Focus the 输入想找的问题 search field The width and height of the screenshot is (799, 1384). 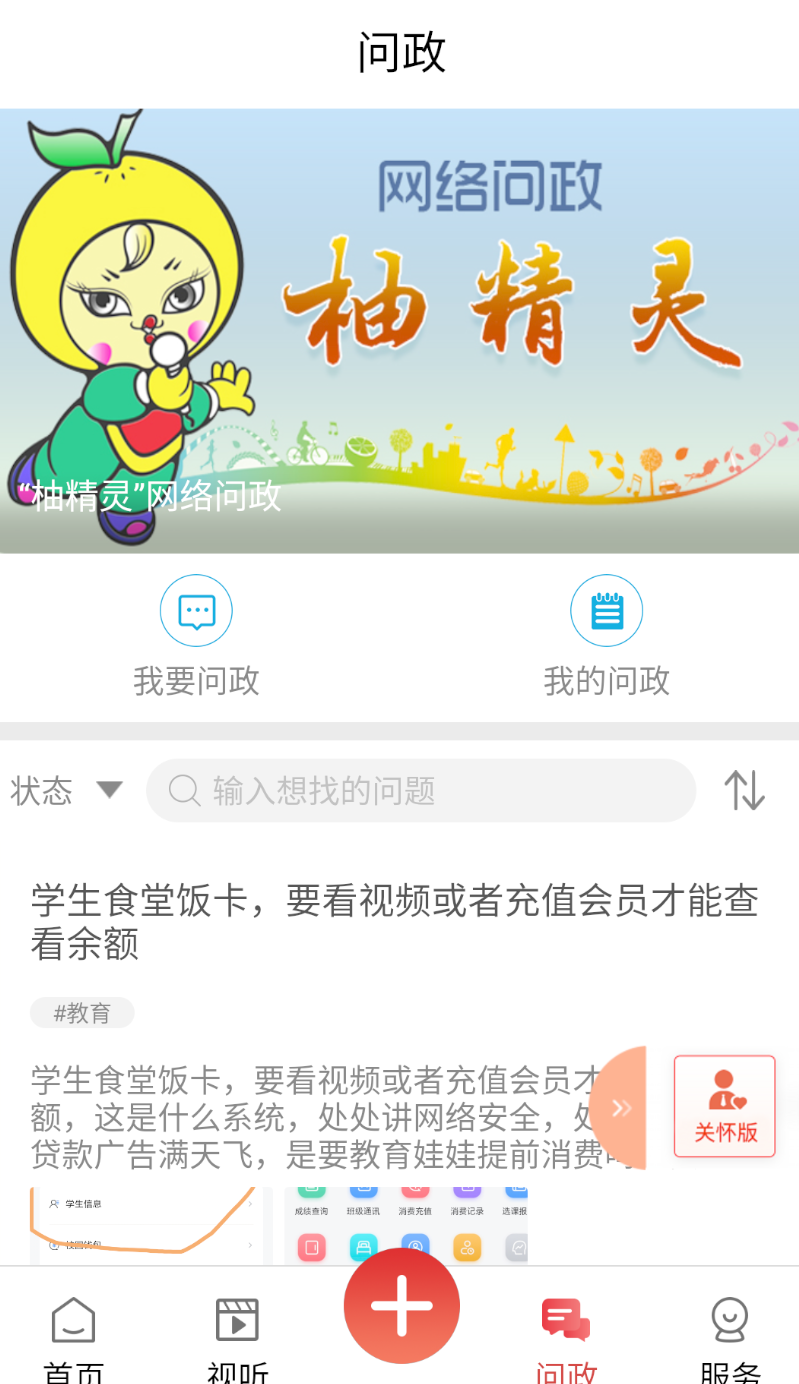coord(420,791)
